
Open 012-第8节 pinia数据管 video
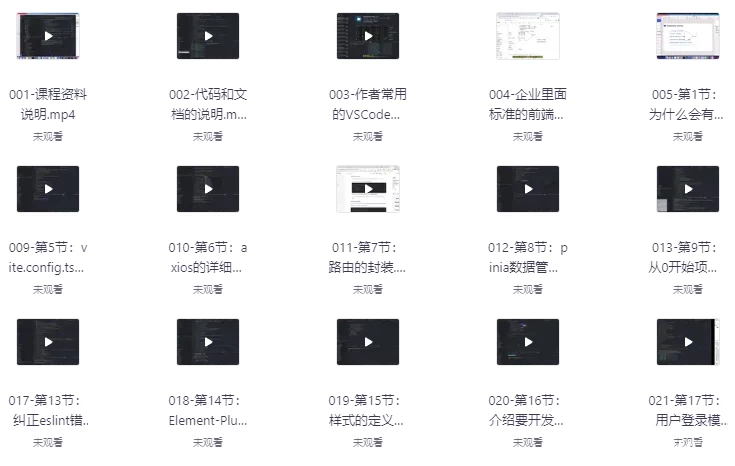pyautogui.click(x=528, y=189)
